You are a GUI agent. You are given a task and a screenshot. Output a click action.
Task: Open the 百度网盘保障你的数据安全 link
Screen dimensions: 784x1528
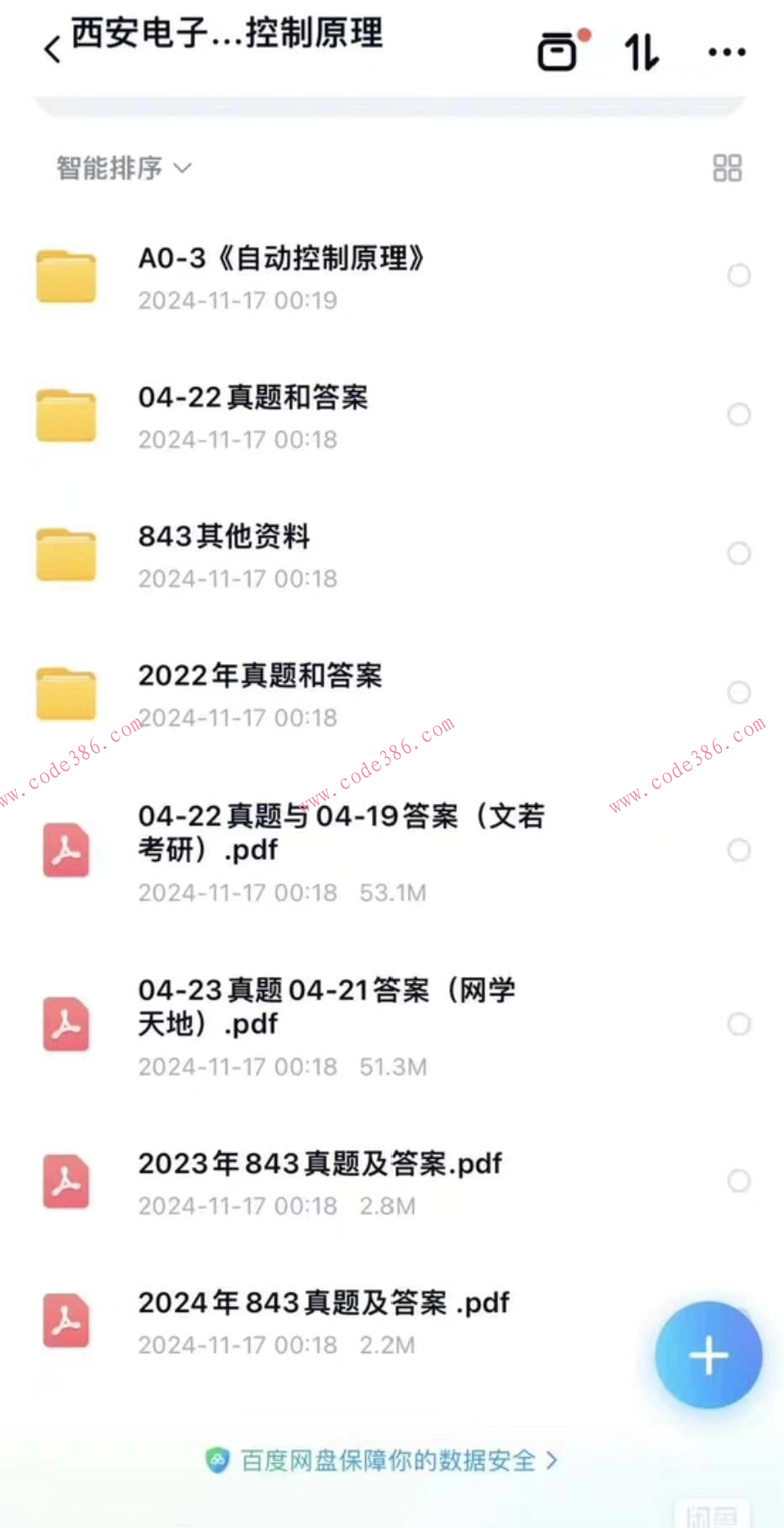379,1462
